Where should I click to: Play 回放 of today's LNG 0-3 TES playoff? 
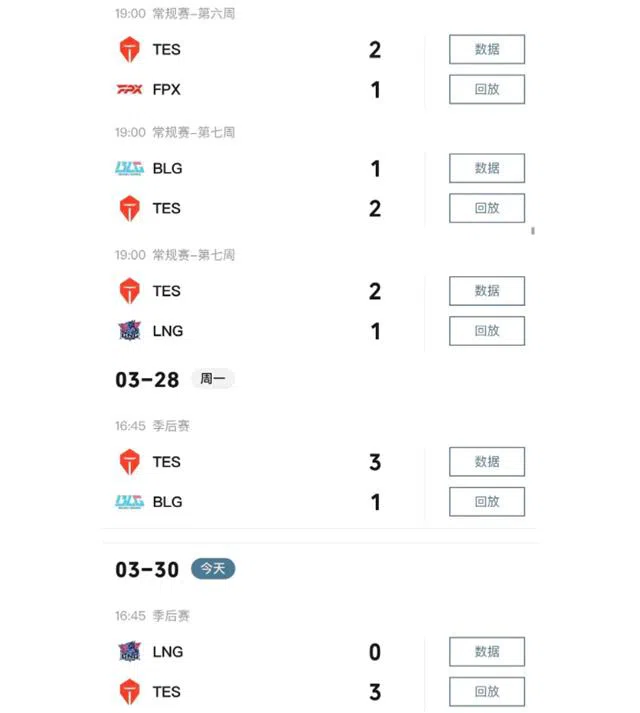[x=487, y=692]
